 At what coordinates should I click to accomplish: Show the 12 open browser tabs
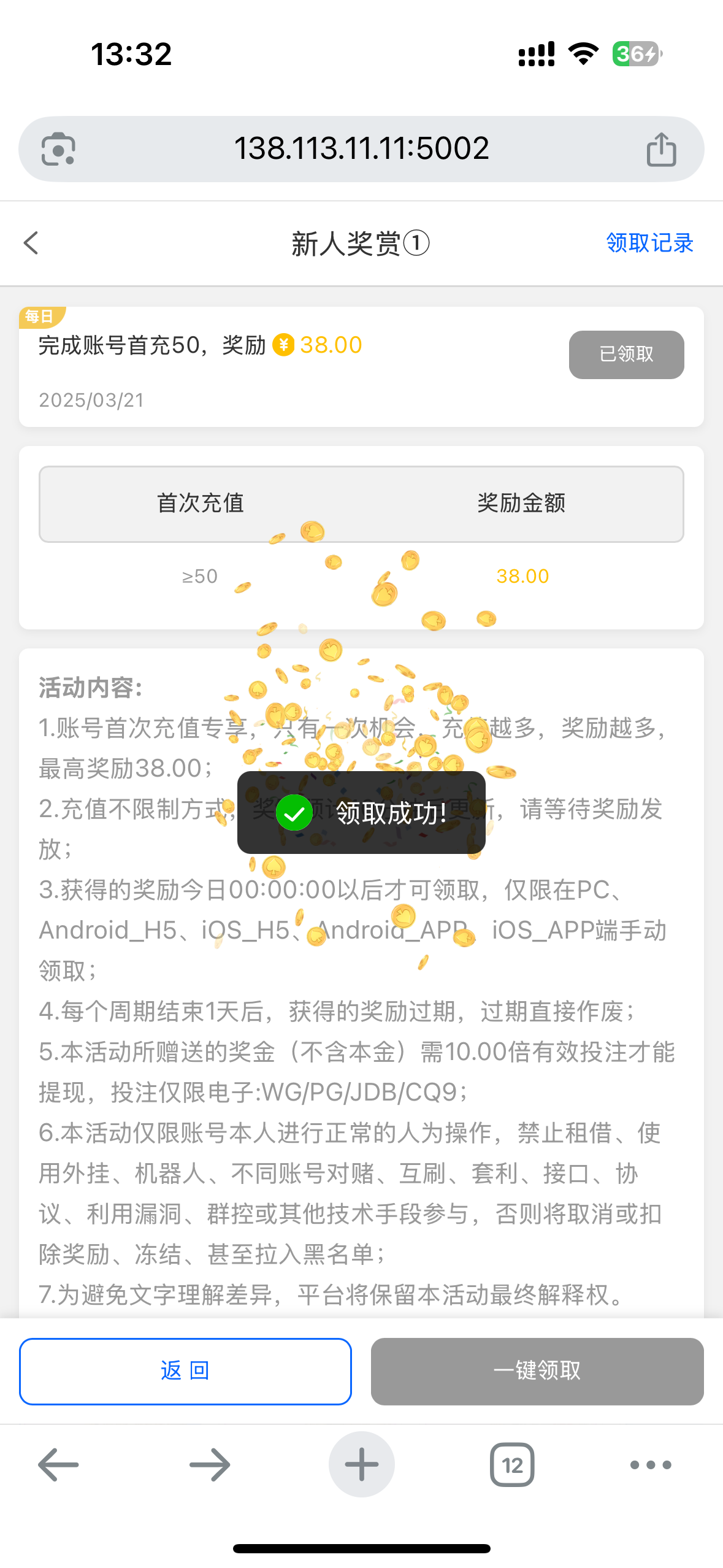(512, 1464)
